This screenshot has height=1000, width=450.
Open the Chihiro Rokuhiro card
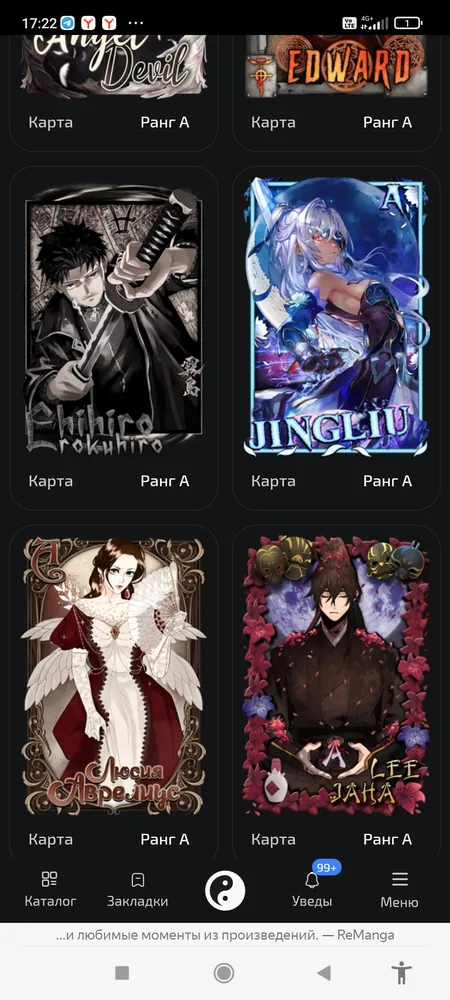[x=113, y=338]
